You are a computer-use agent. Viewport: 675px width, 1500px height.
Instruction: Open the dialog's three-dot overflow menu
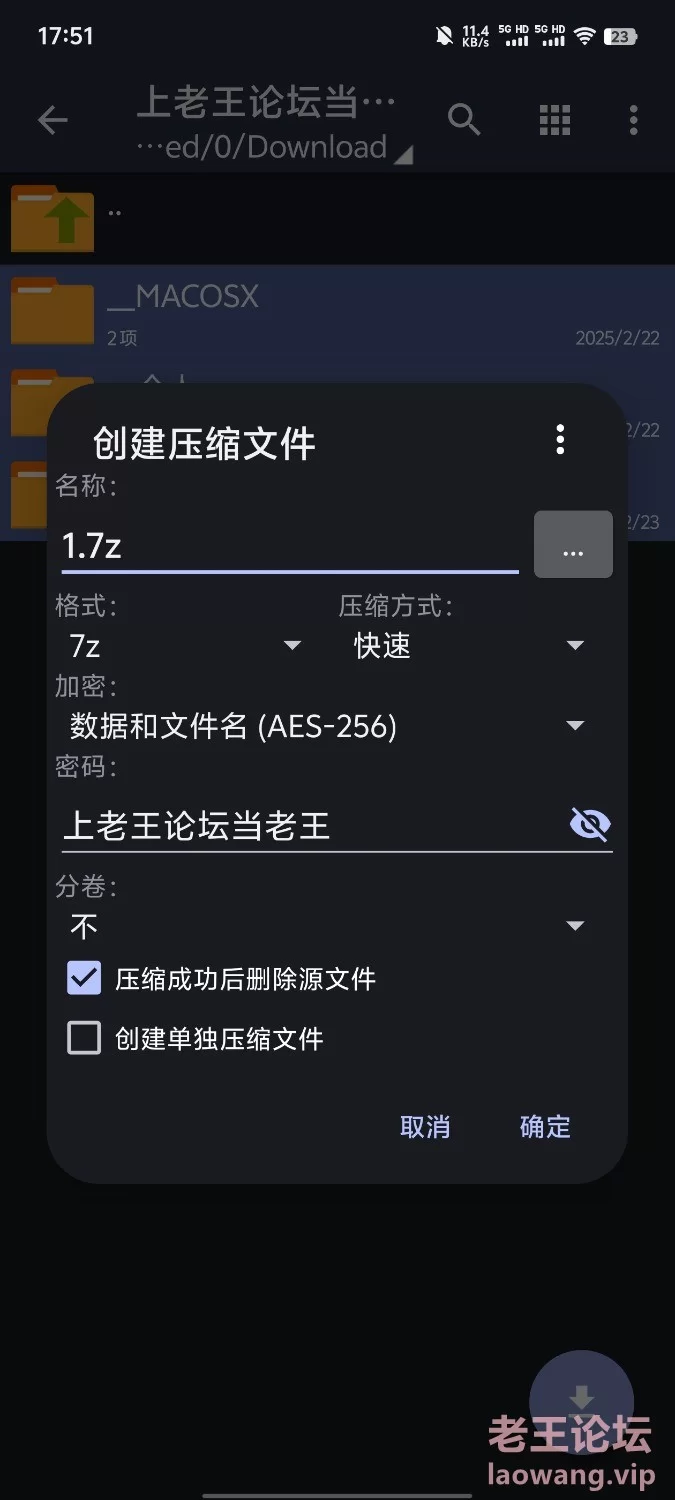[x=560, y=439]
